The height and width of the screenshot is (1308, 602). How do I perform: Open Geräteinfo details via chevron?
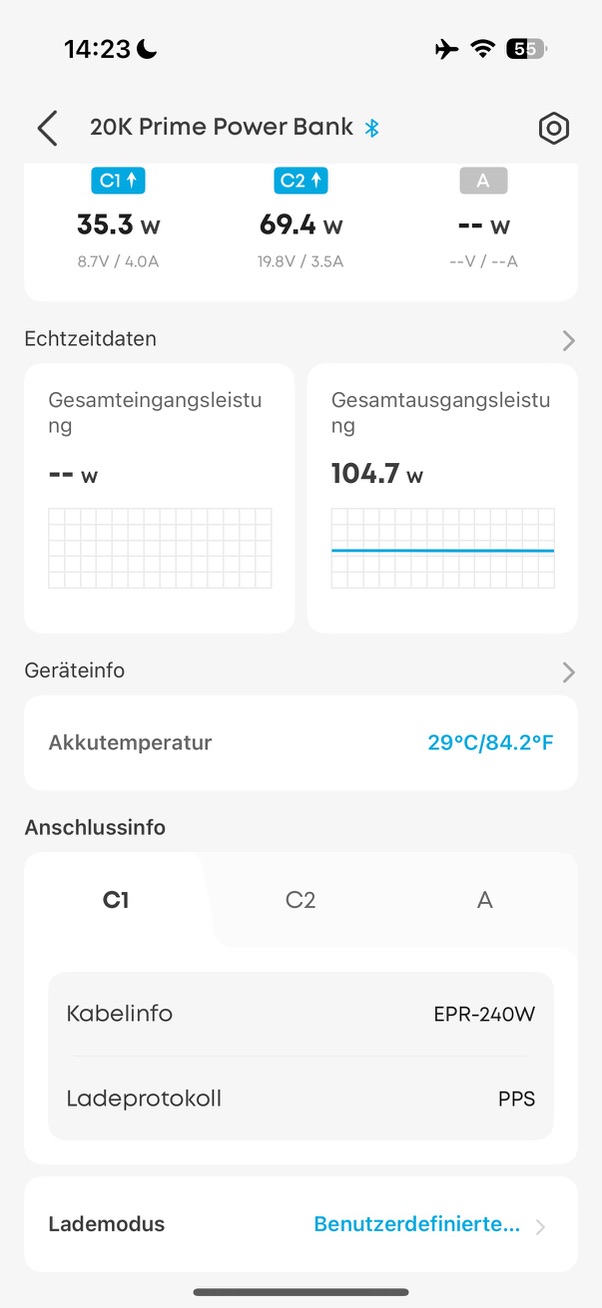[569, 671]
